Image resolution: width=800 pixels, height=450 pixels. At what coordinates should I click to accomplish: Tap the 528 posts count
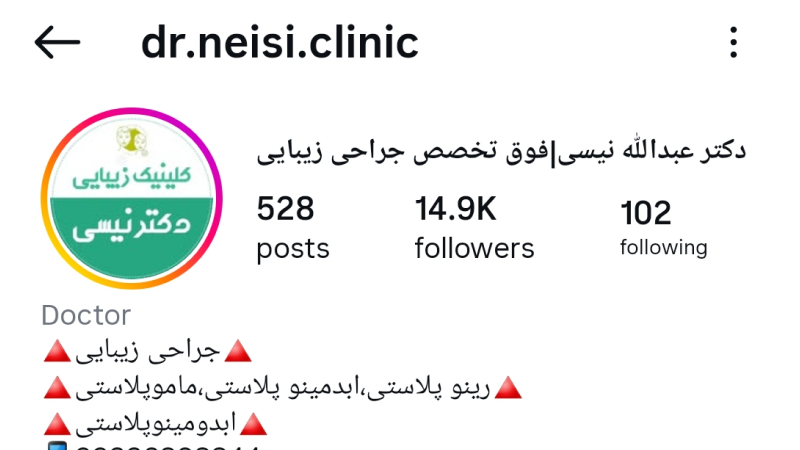click(292, 228)
